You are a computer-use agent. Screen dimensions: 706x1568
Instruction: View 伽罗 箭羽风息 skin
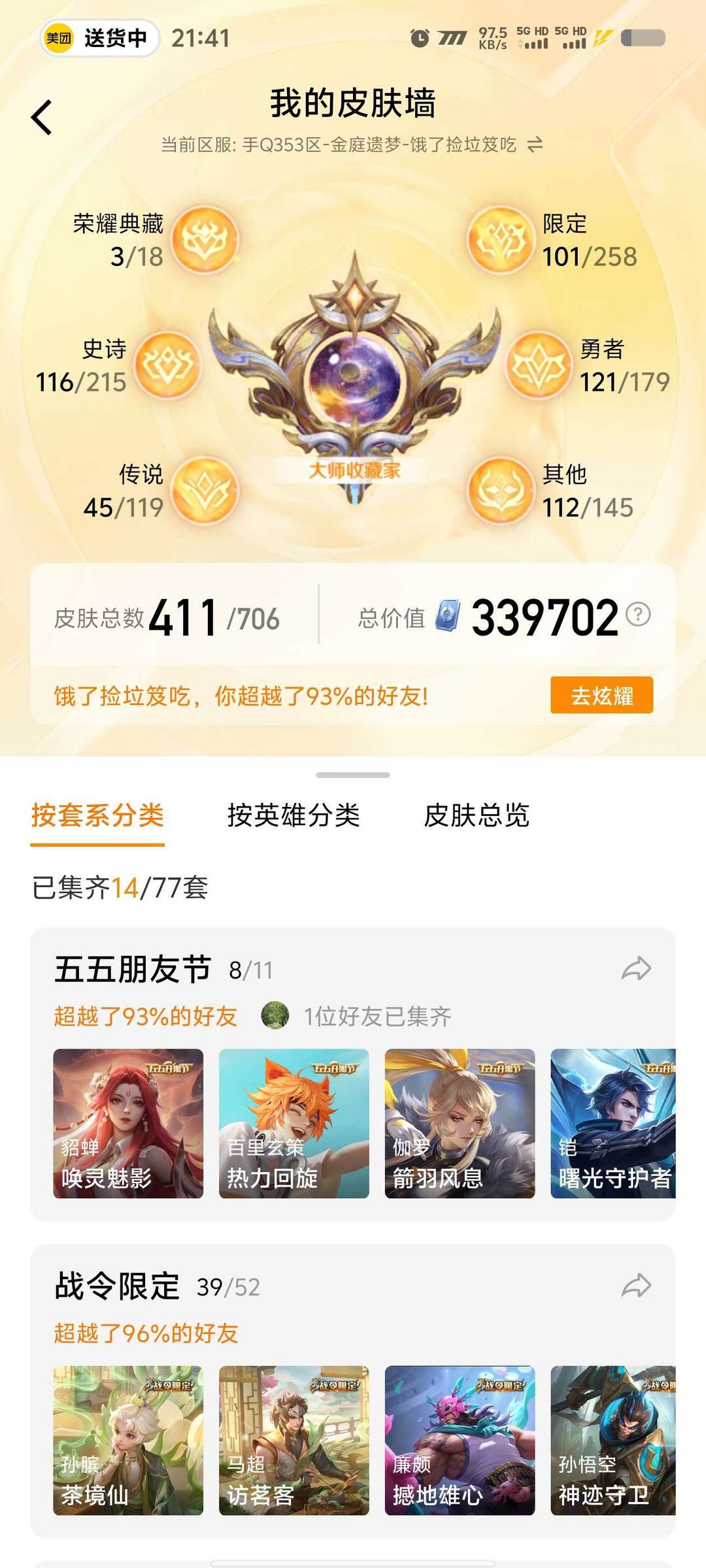pos(460,1123)
